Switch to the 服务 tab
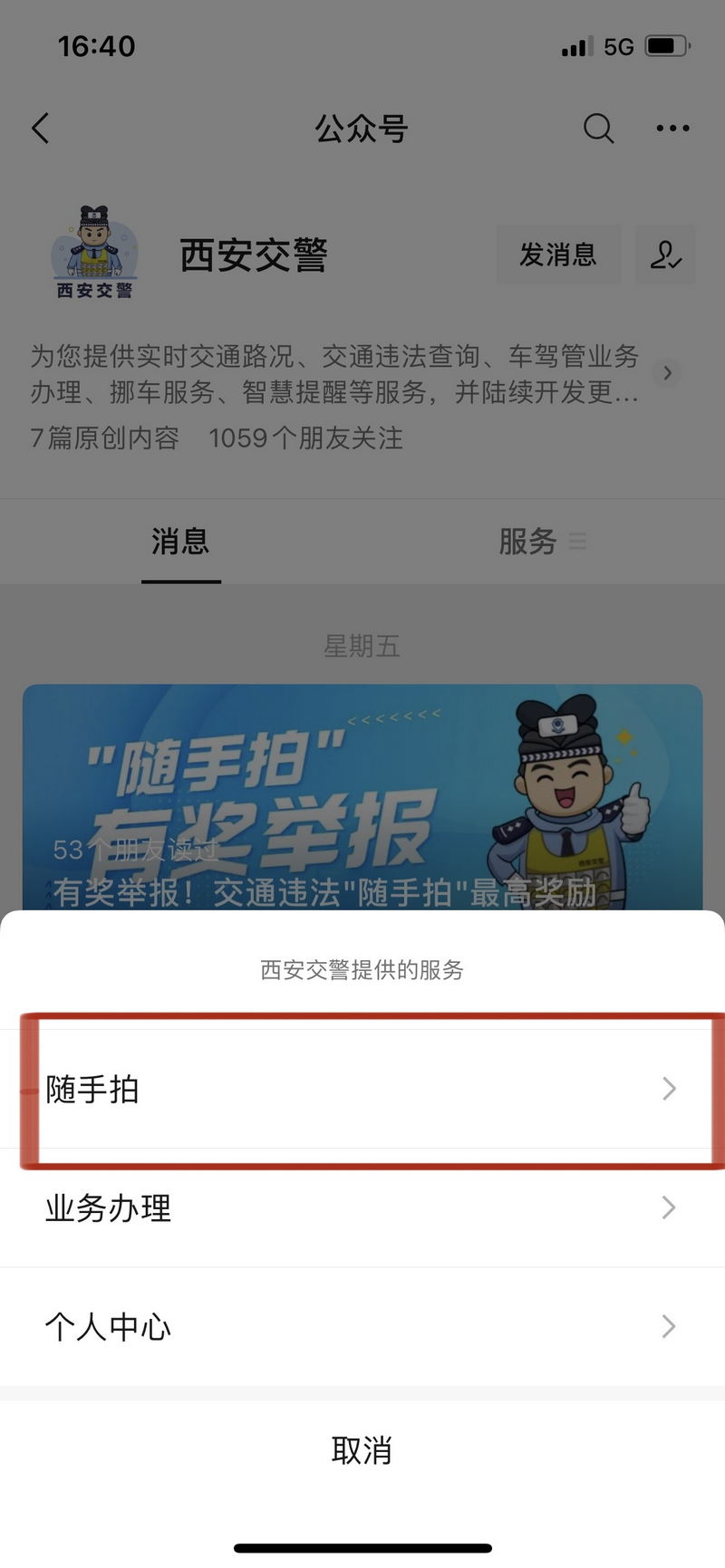 tap(528, 542)
